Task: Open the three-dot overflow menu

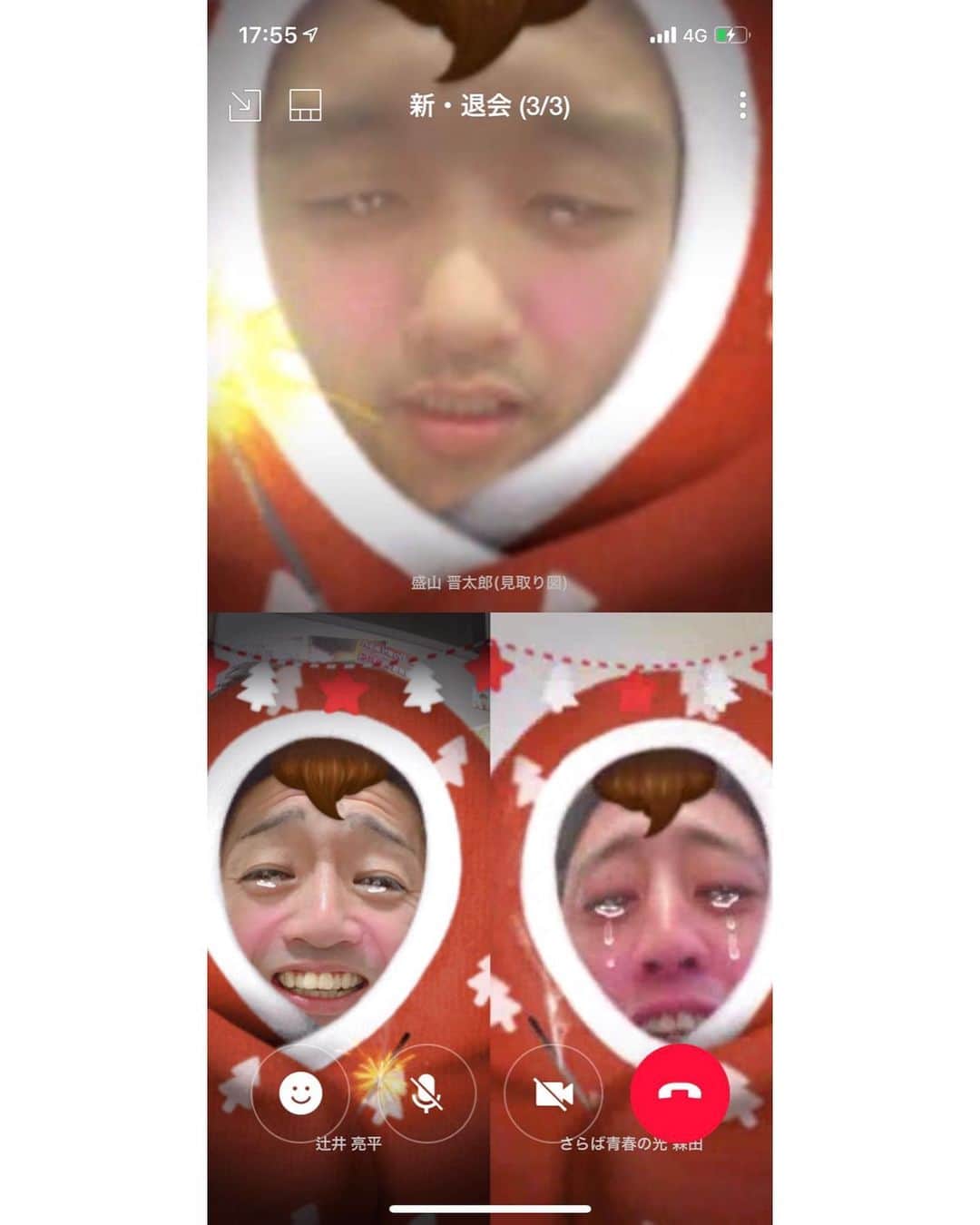Action: 742,106
